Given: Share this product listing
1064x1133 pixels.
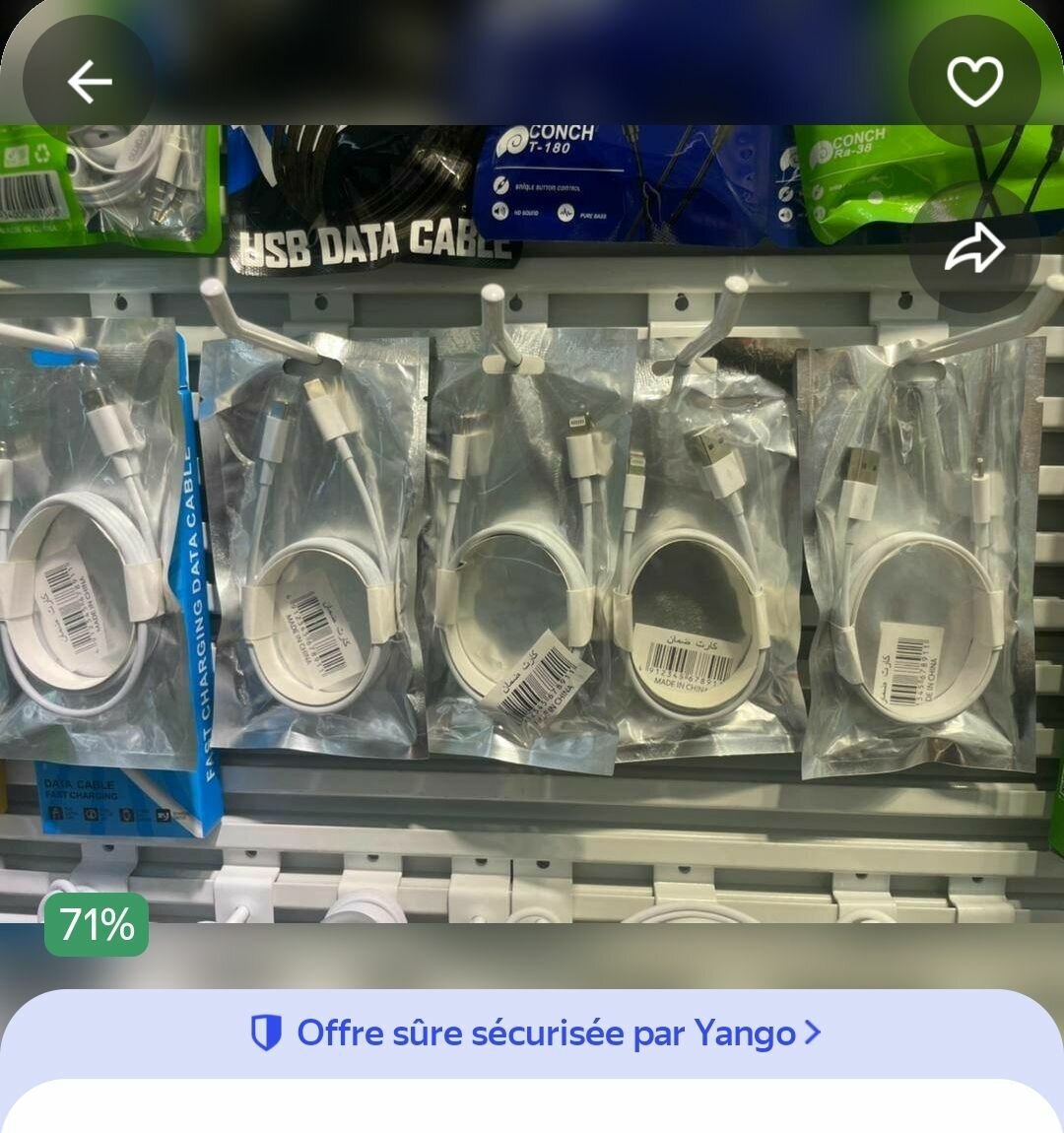Looking at the screenshot, I should [974, 248].
